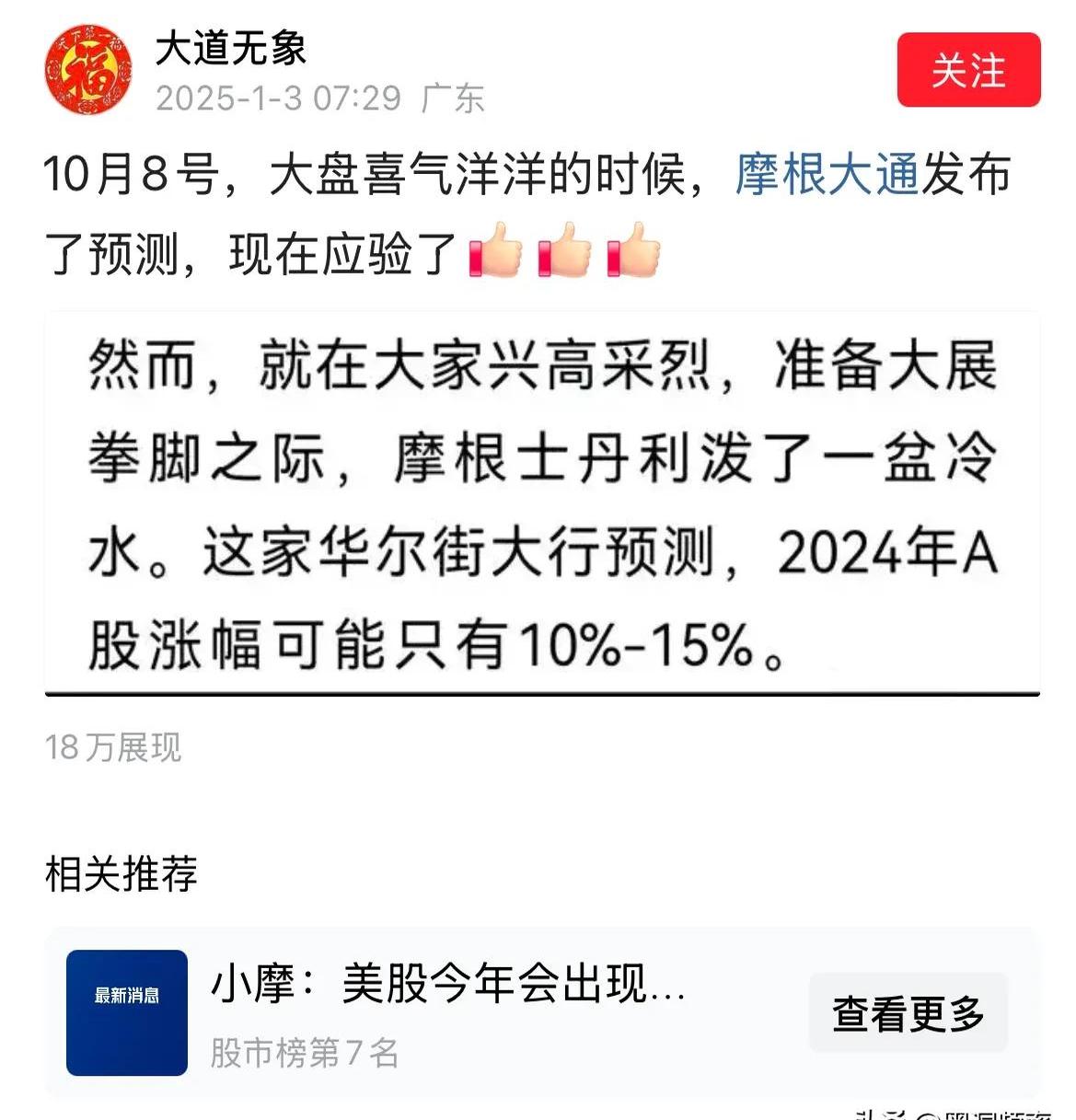View the embedded screenshot about 摩根士丹利
Viewport: 1076px width, 1120px height.
point(542,503)
